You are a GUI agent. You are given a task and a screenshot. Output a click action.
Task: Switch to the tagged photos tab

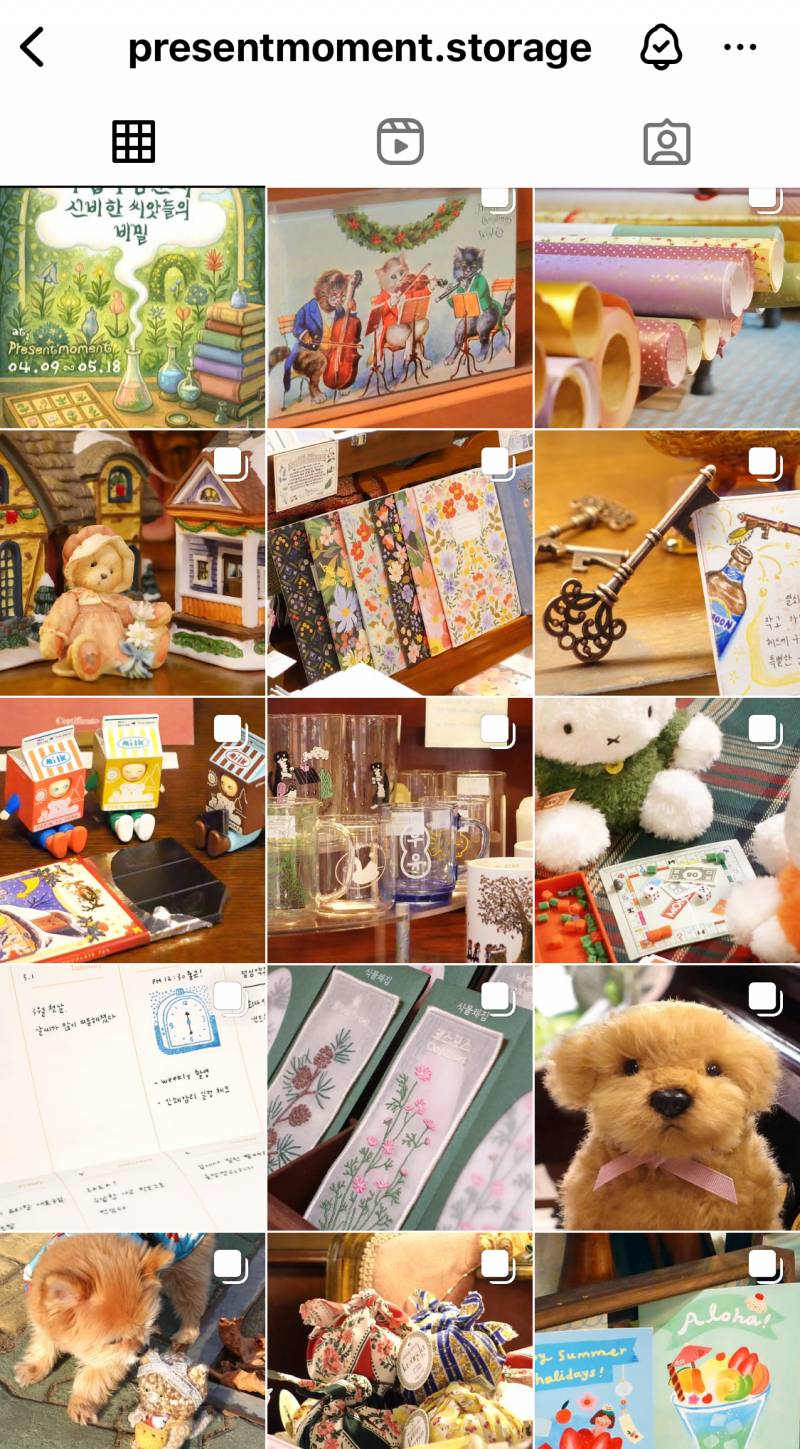pos(667,142)
